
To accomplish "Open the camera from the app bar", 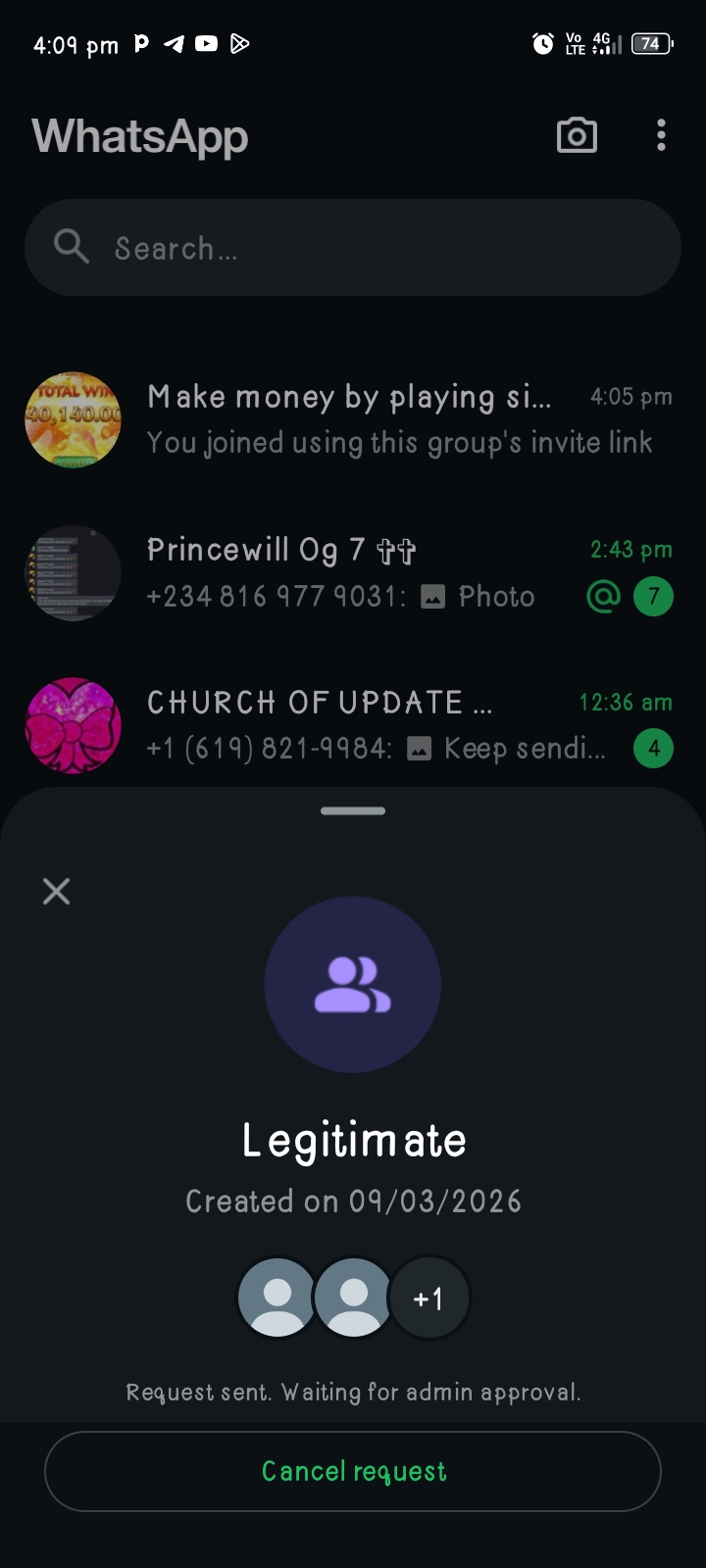I will point(577,135).
